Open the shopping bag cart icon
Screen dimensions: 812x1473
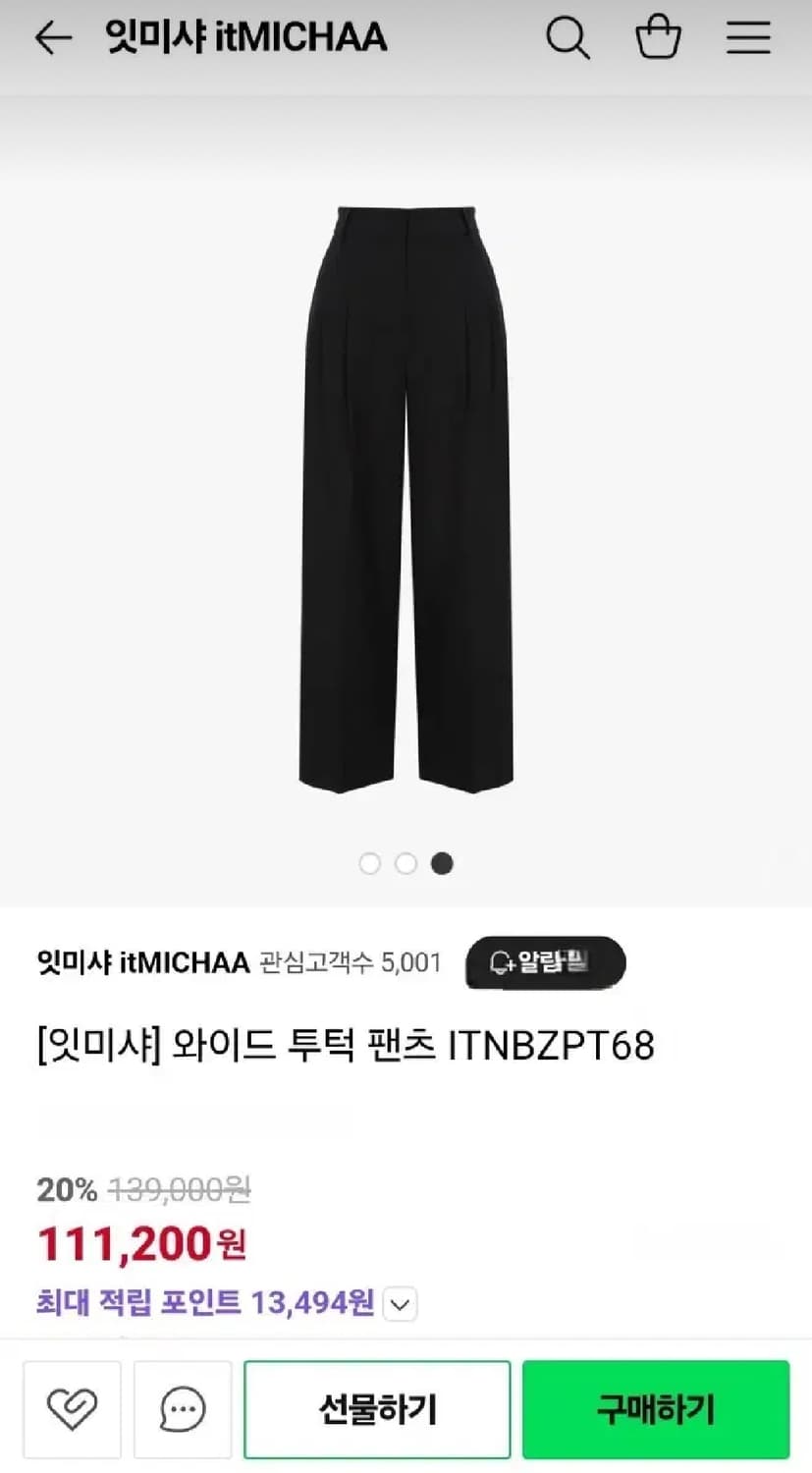click(658, 37)
